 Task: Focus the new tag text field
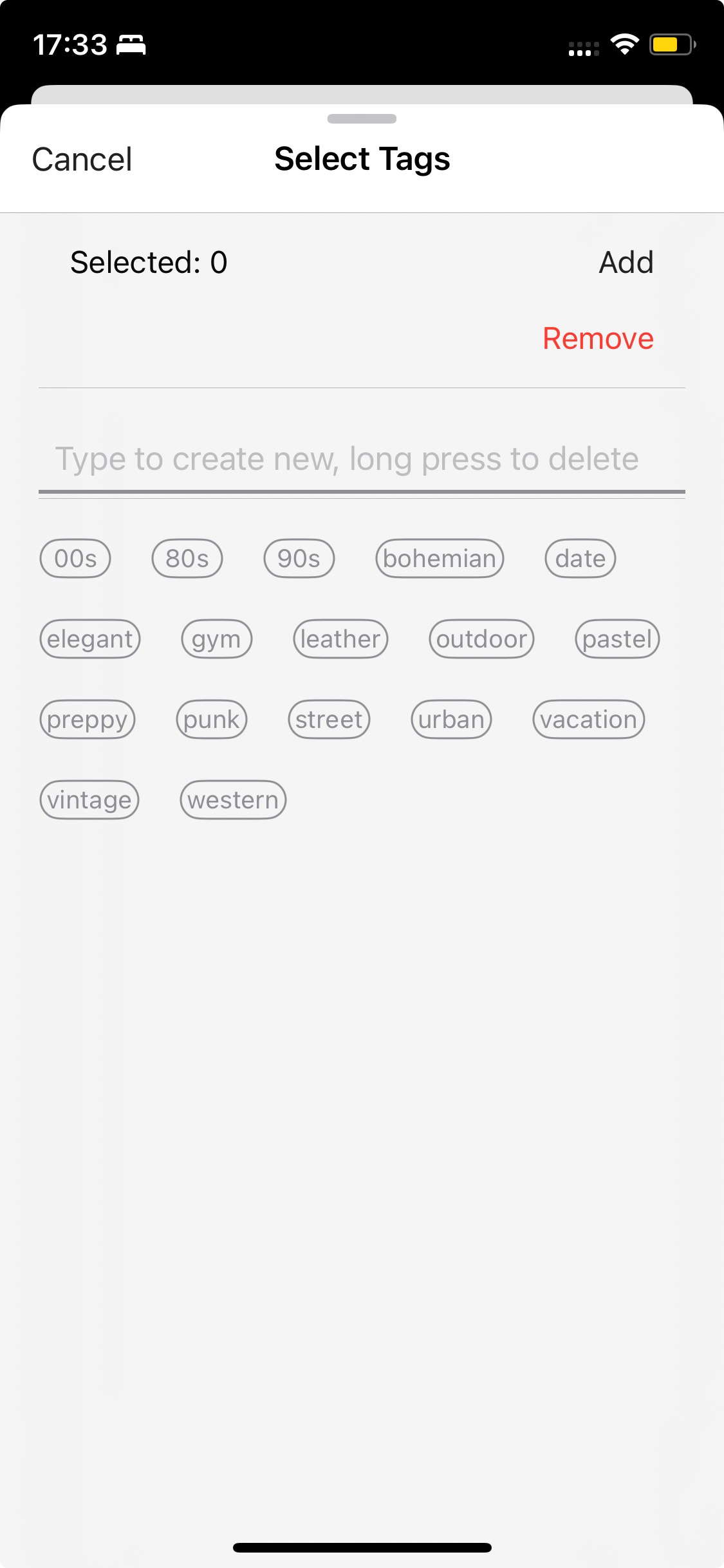pos(360,460)
